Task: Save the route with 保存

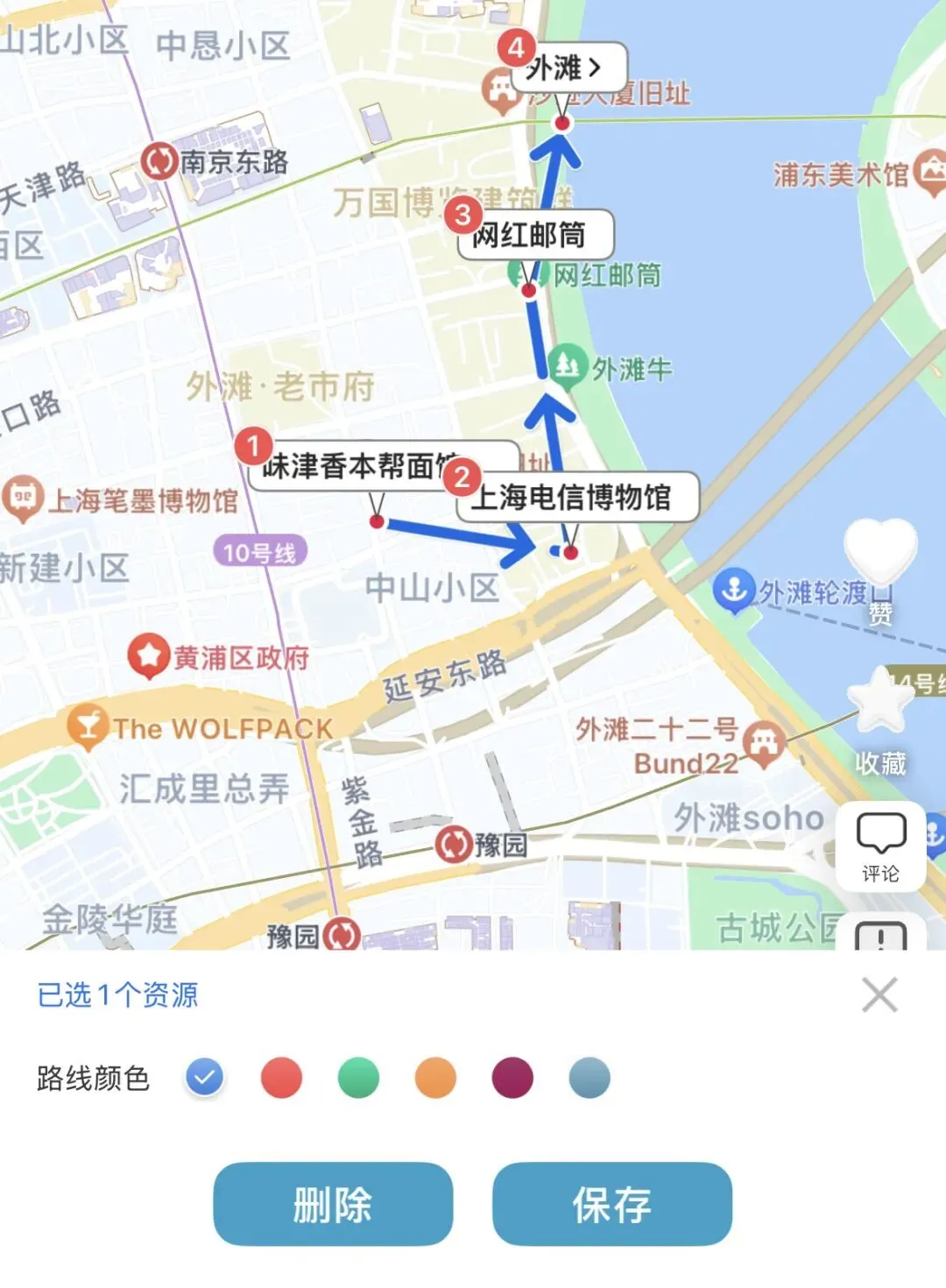Action: click(612, 1204)
